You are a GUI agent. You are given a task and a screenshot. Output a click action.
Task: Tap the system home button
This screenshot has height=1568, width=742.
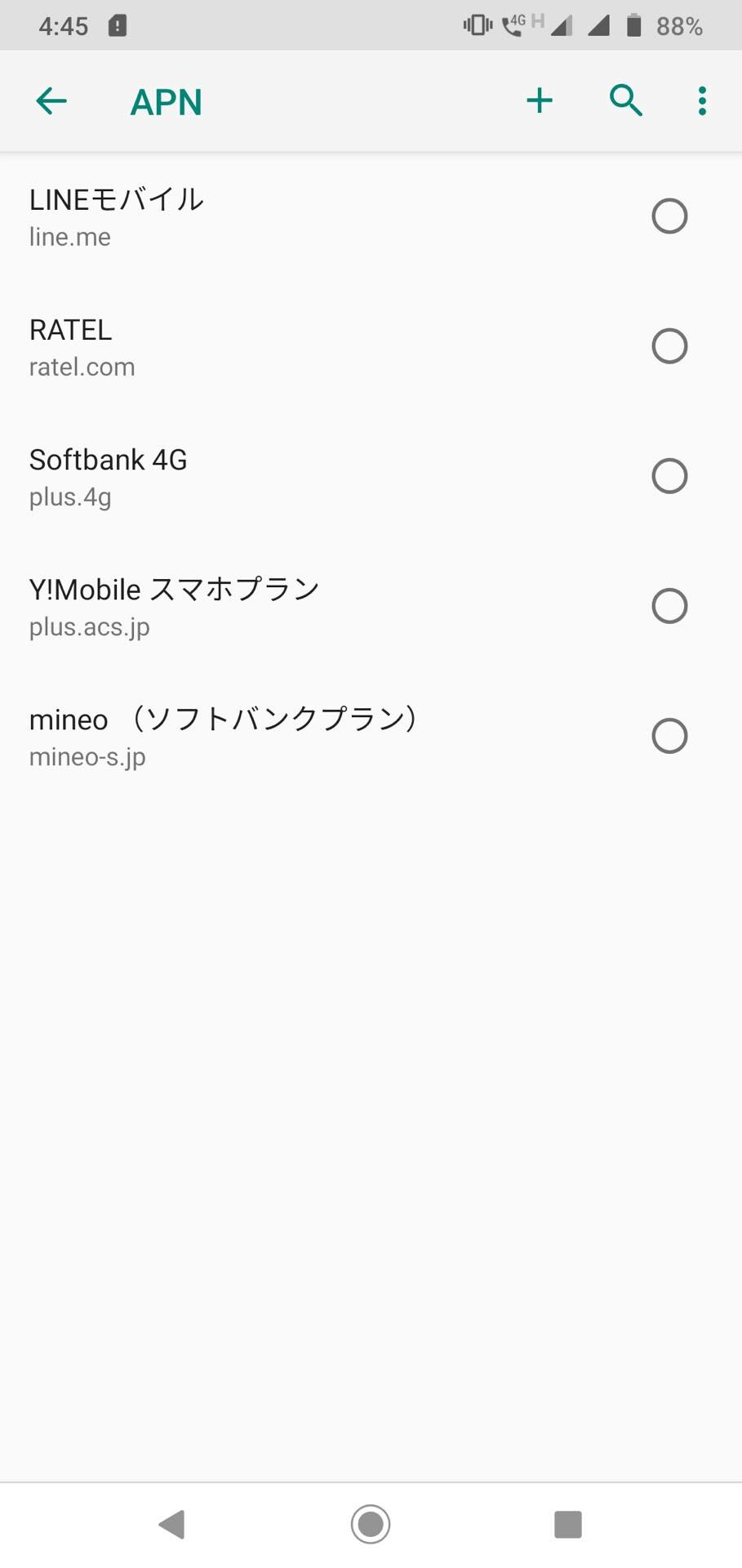coord(371,1524)
